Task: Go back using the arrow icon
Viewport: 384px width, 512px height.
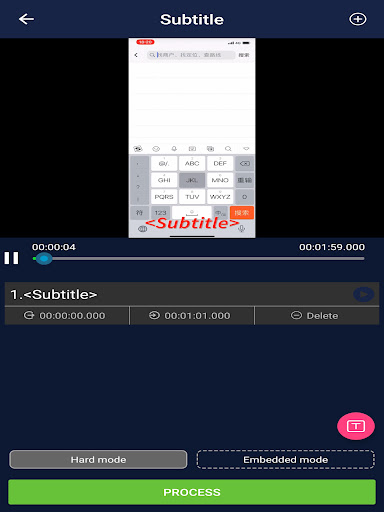Action: [x=26, y=19]
